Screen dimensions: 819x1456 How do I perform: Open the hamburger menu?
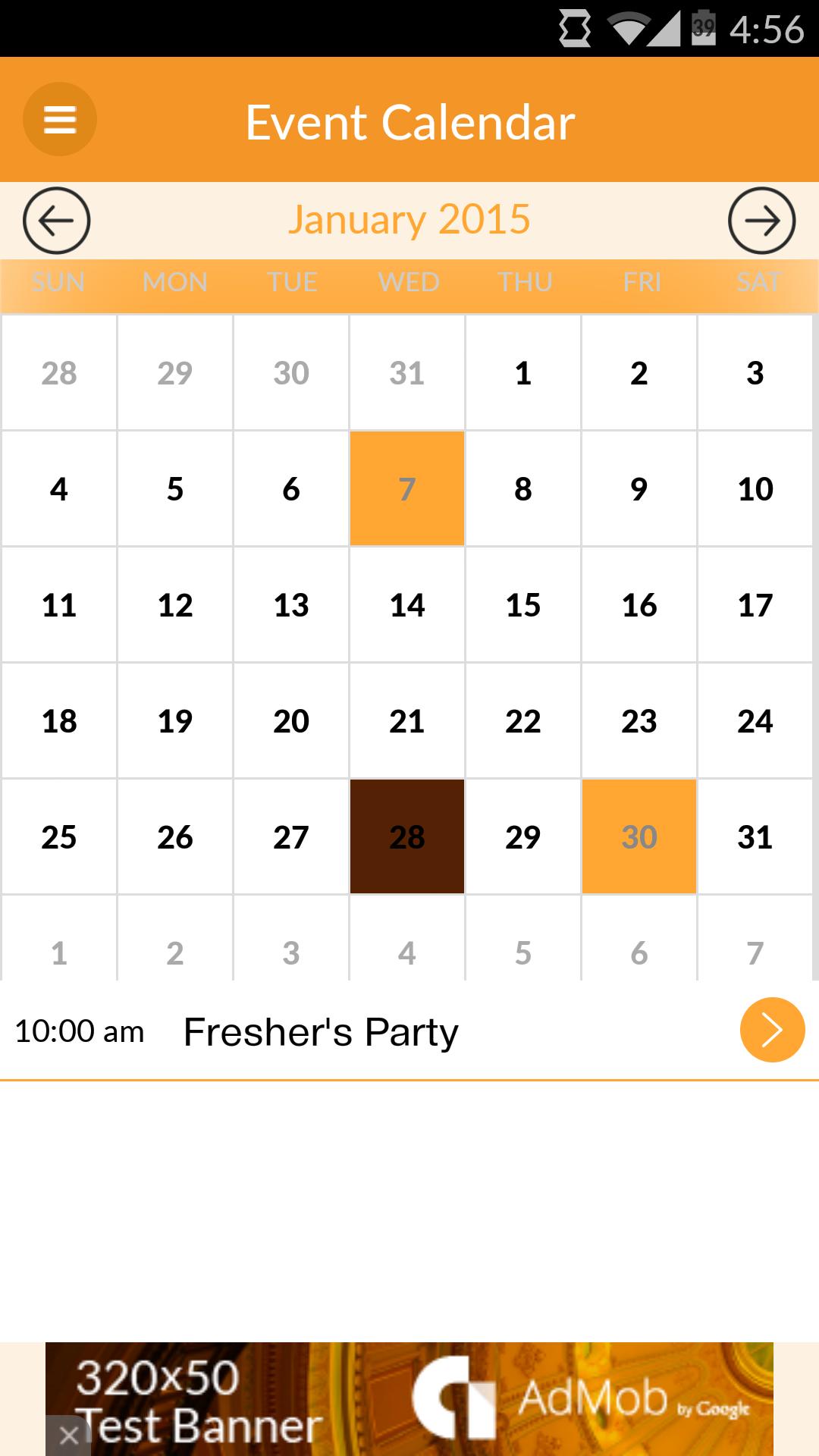tap(60, 119)
